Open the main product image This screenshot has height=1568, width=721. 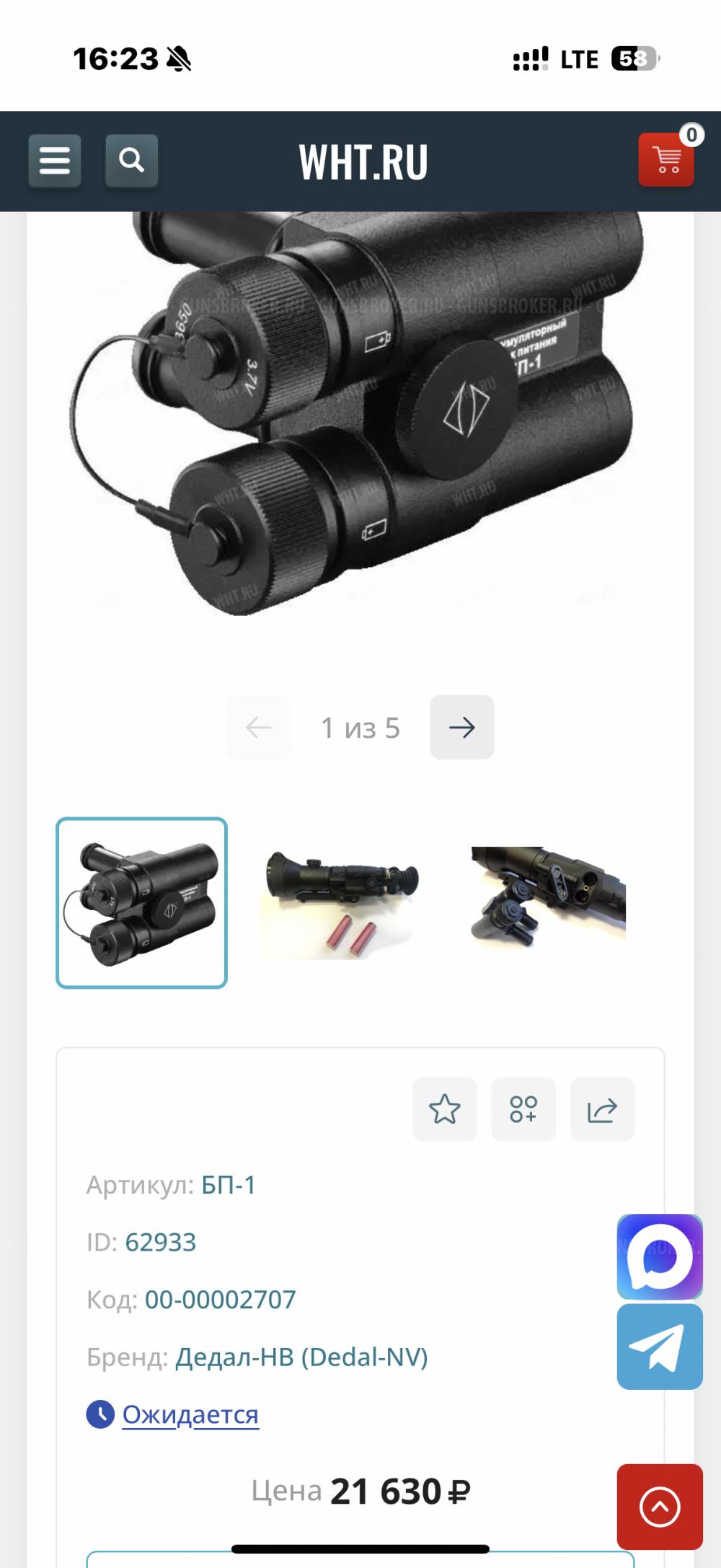pos(360,418)
